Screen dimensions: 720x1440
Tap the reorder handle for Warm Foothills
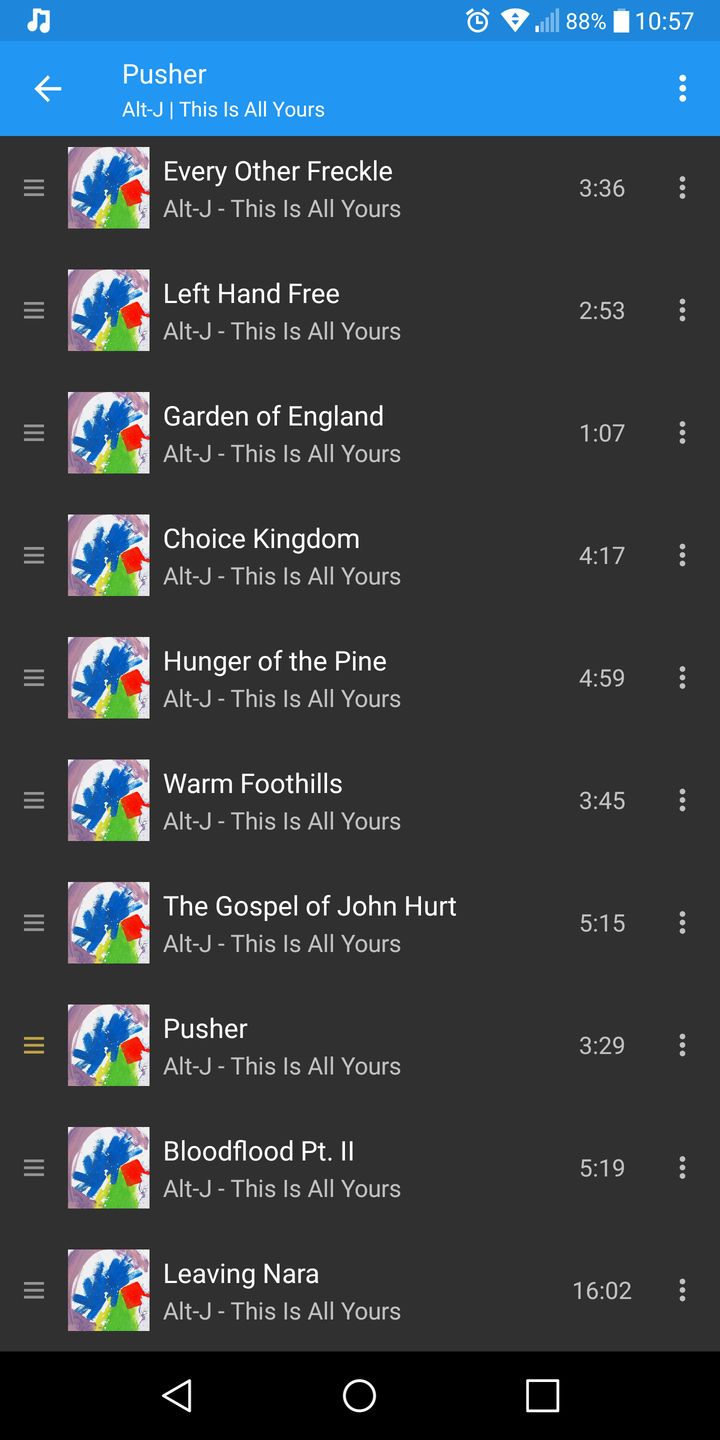click(34, 801)
